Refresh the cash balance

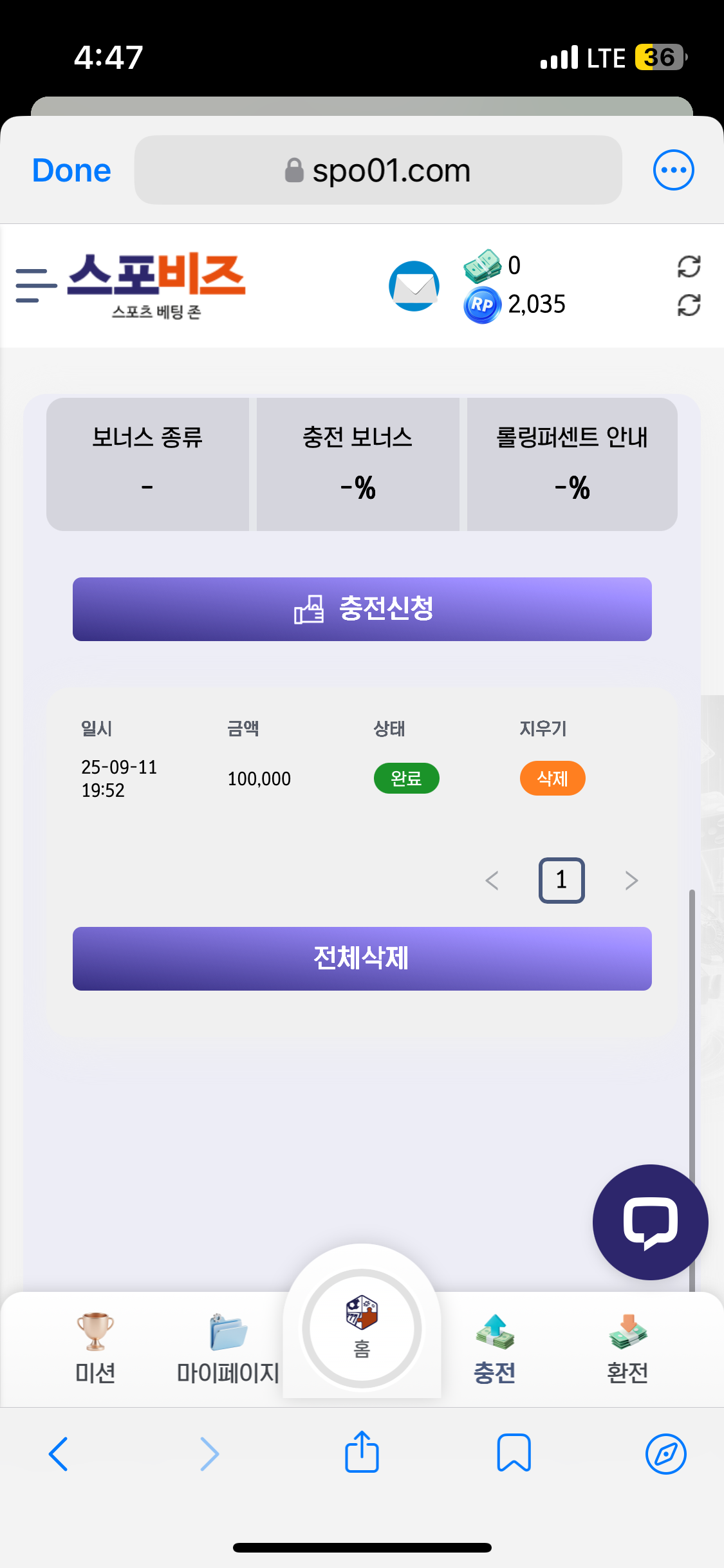point(689,266)
